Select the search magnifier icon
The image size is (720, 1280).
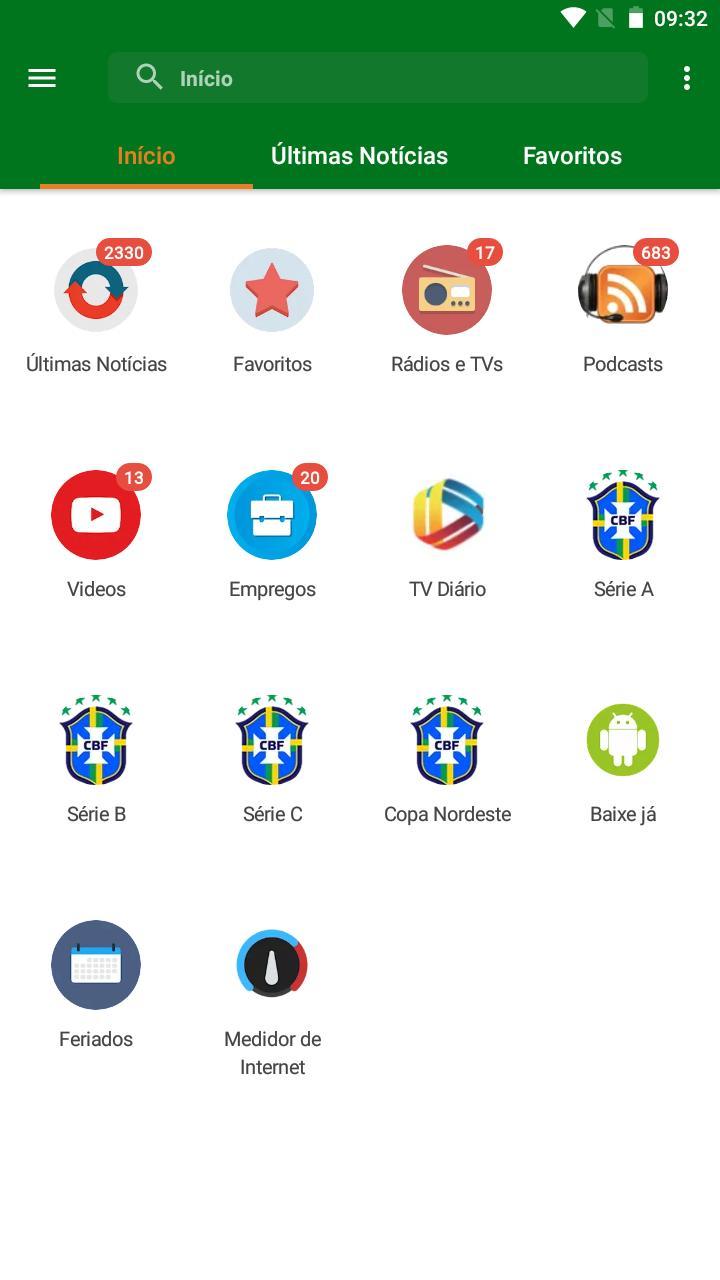[x=149, y=76]
